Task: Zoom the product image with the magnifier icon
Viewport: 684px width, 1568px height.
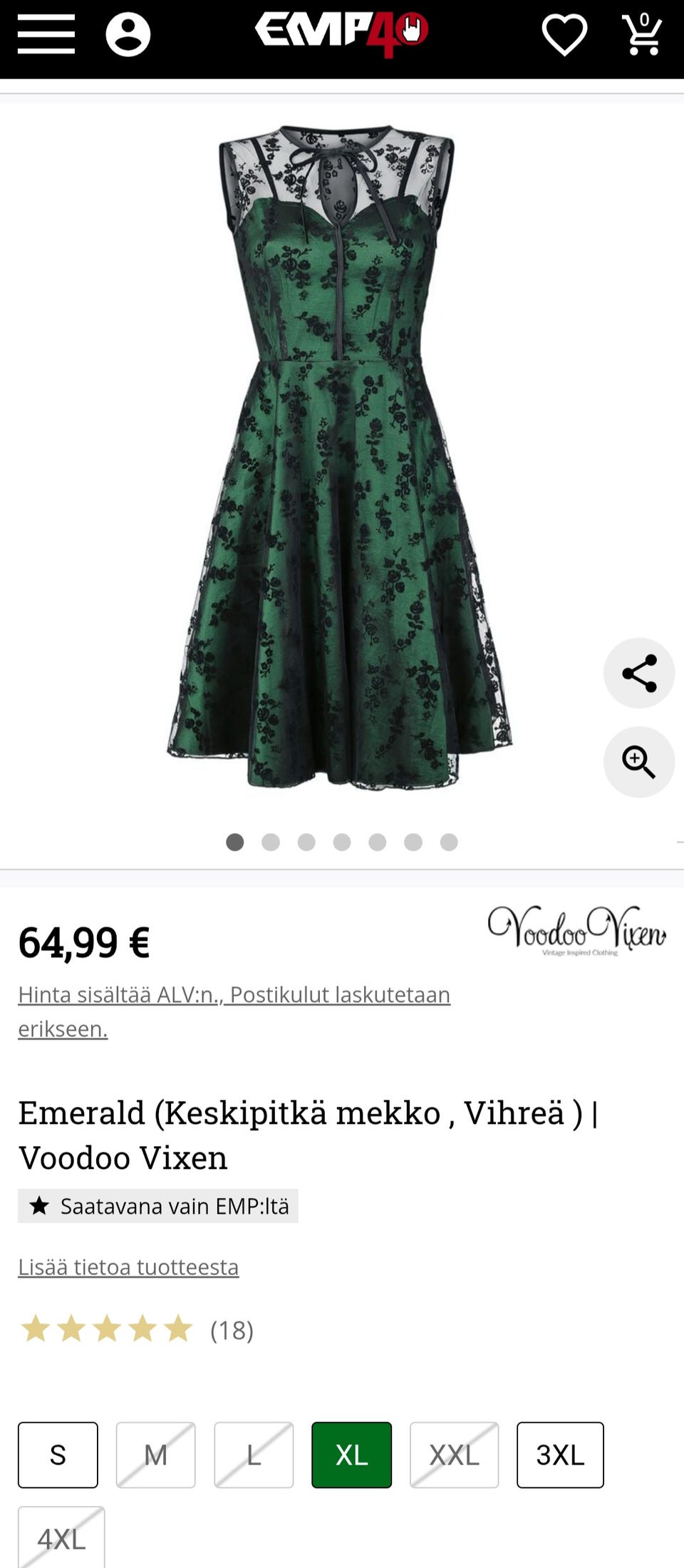Action: tap(638, 763)
